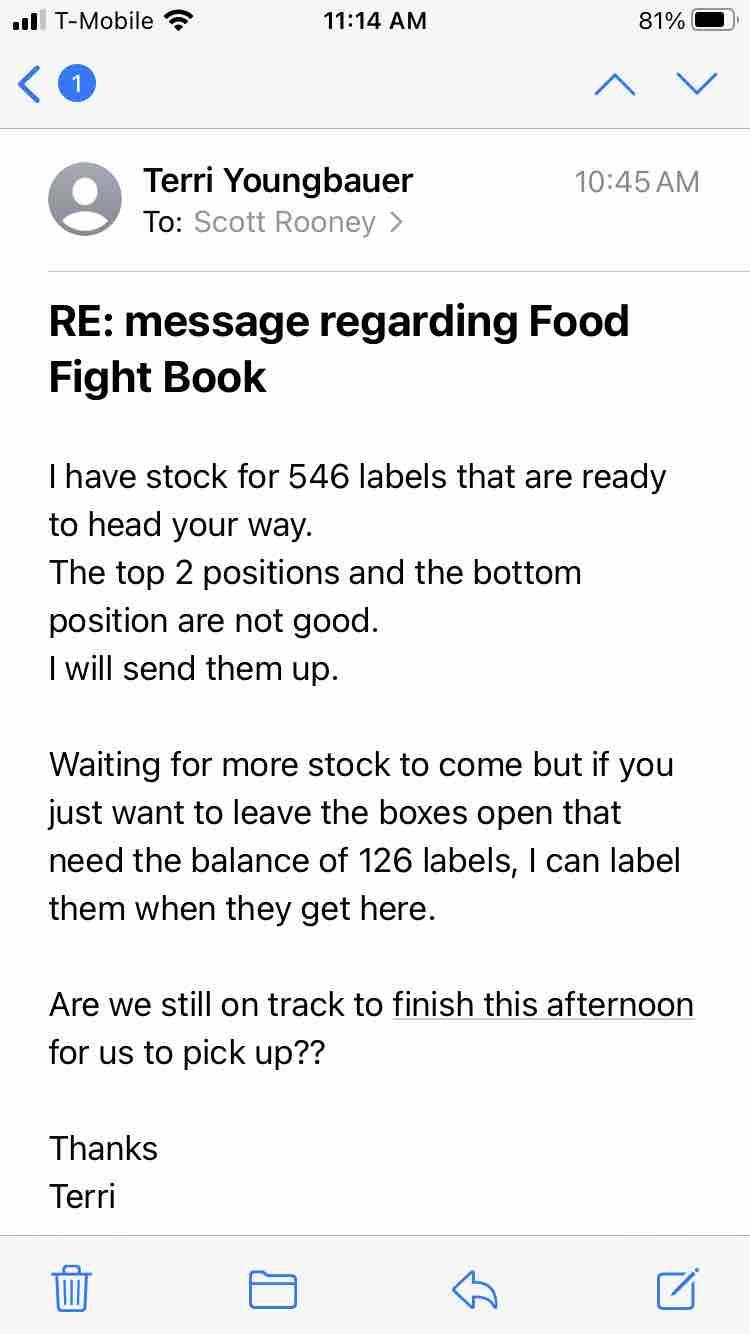The height and width of the screenshot is (1334, 750).
Task: Open the 'finish this afternoon' date link
Action: 542,1004
